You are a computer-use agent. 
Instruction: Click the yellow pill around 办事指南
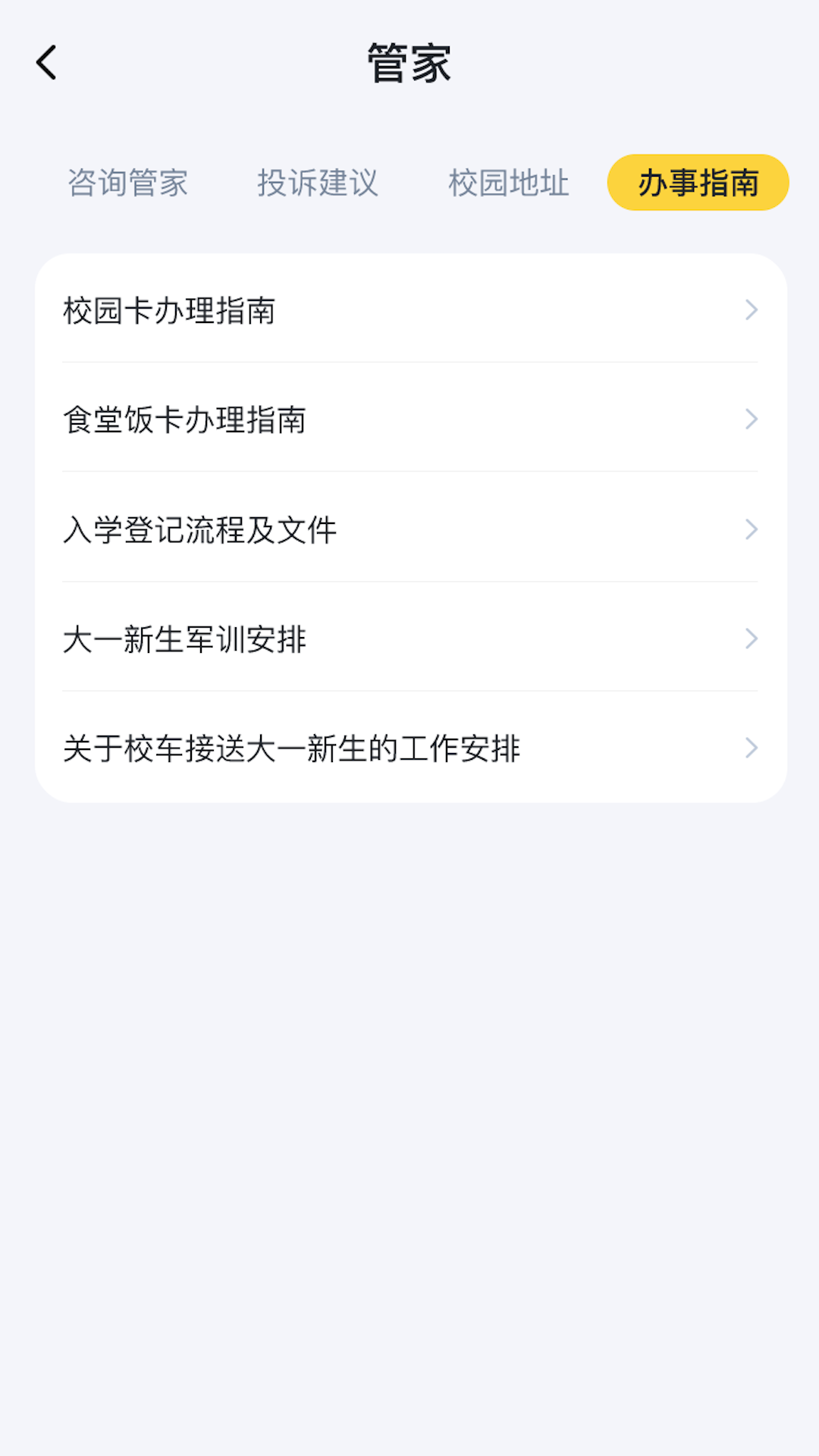tap(696, 182)
